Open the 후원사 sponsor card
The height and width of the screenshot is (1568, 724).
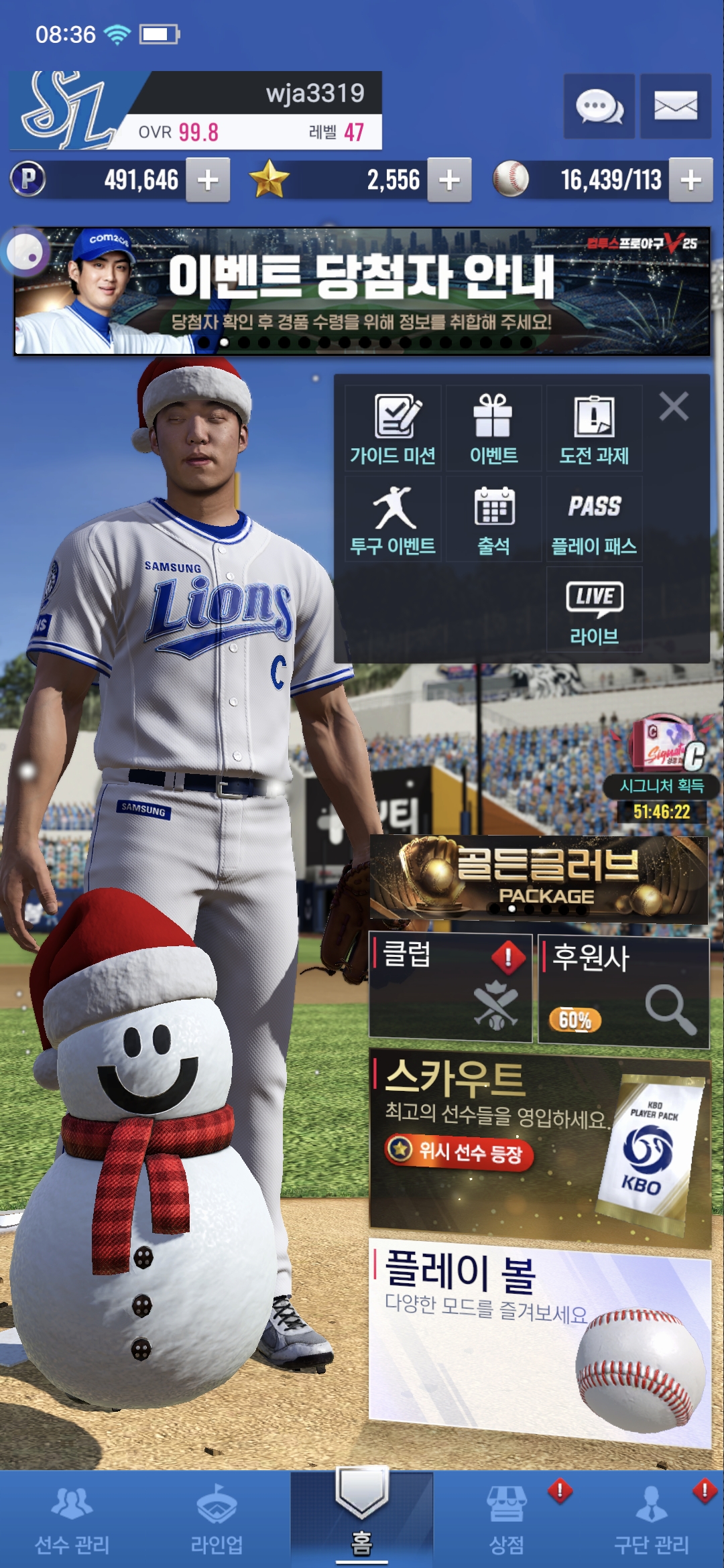(623, 990)
